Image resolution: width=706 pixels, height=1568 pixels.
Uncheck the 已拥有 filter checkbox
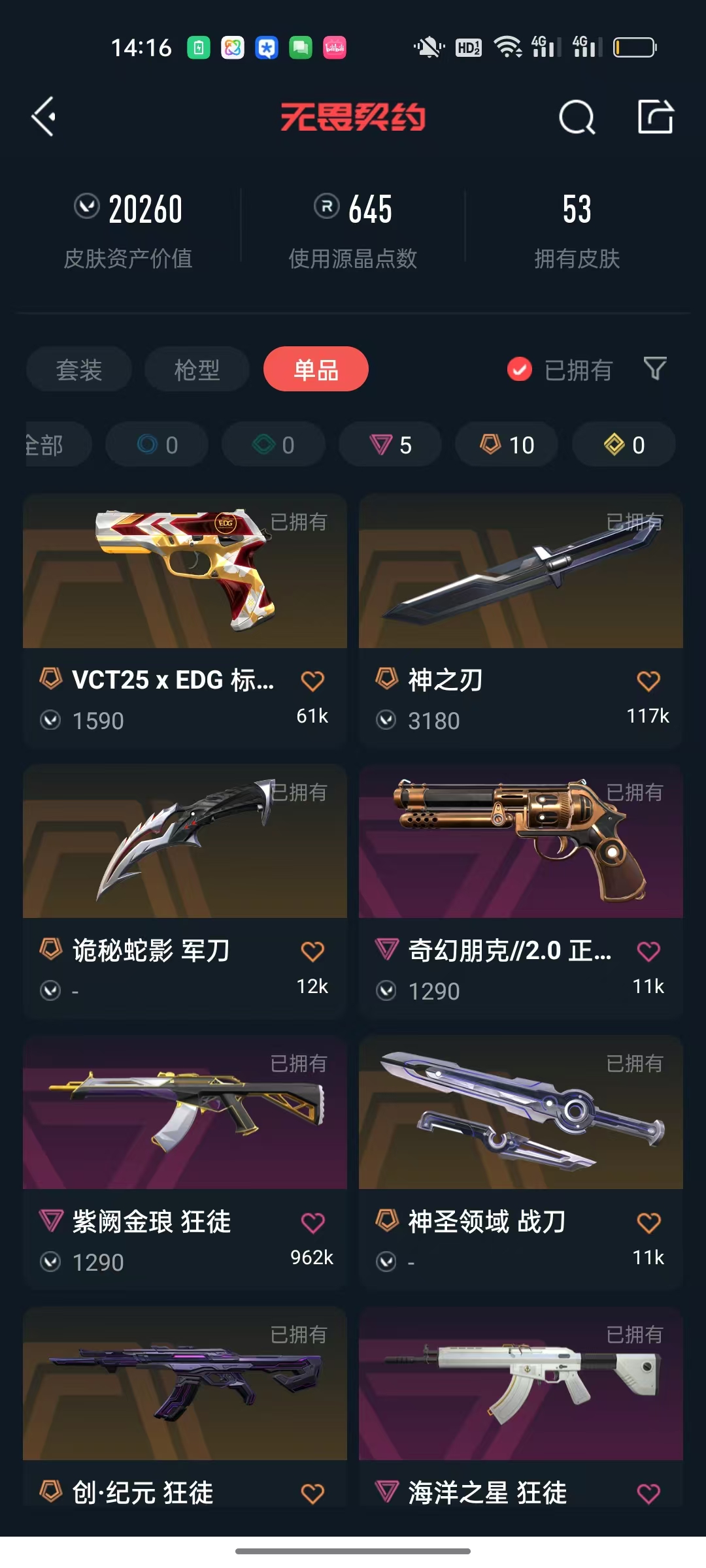tap(520, 370)
